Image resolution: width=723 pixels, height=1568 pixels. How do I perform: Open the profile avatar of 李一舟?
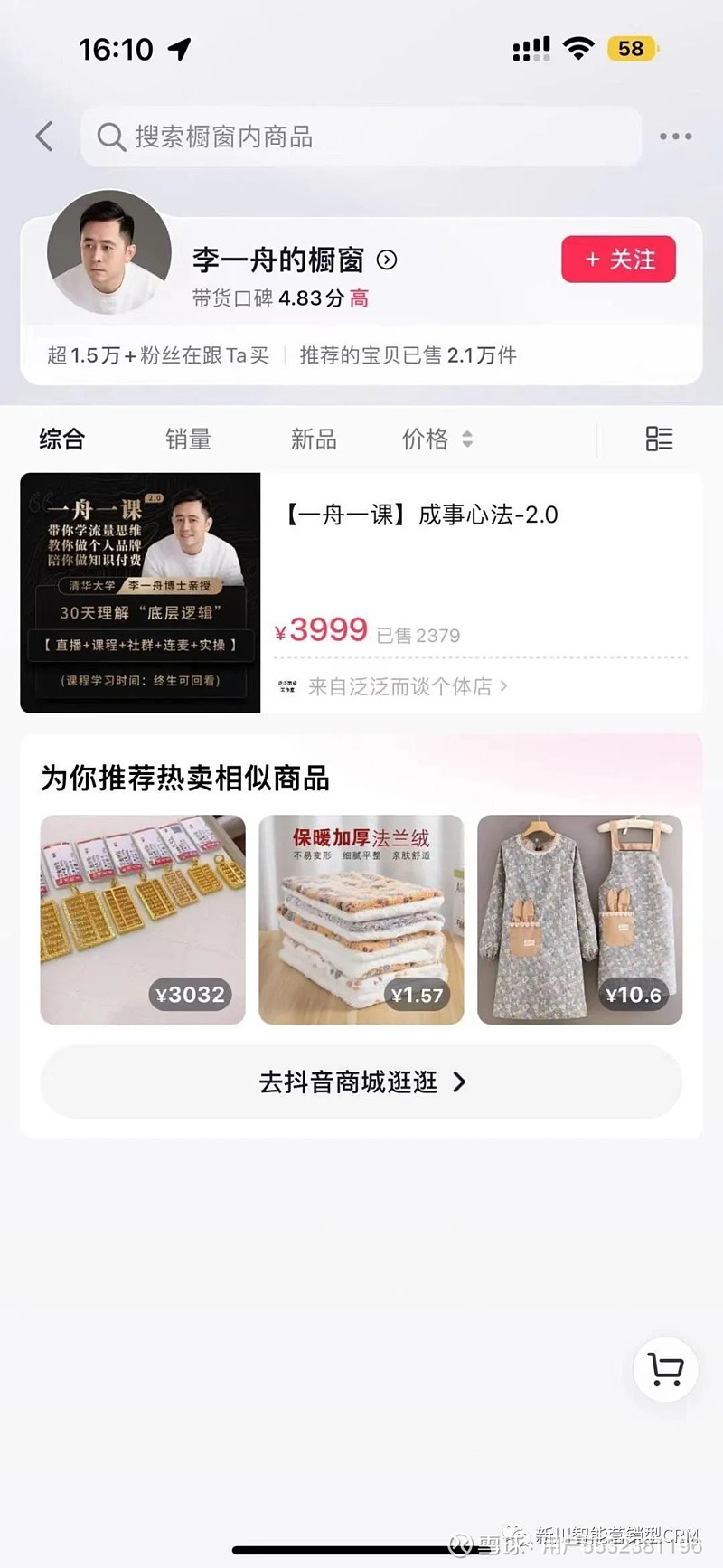point(109,252)
